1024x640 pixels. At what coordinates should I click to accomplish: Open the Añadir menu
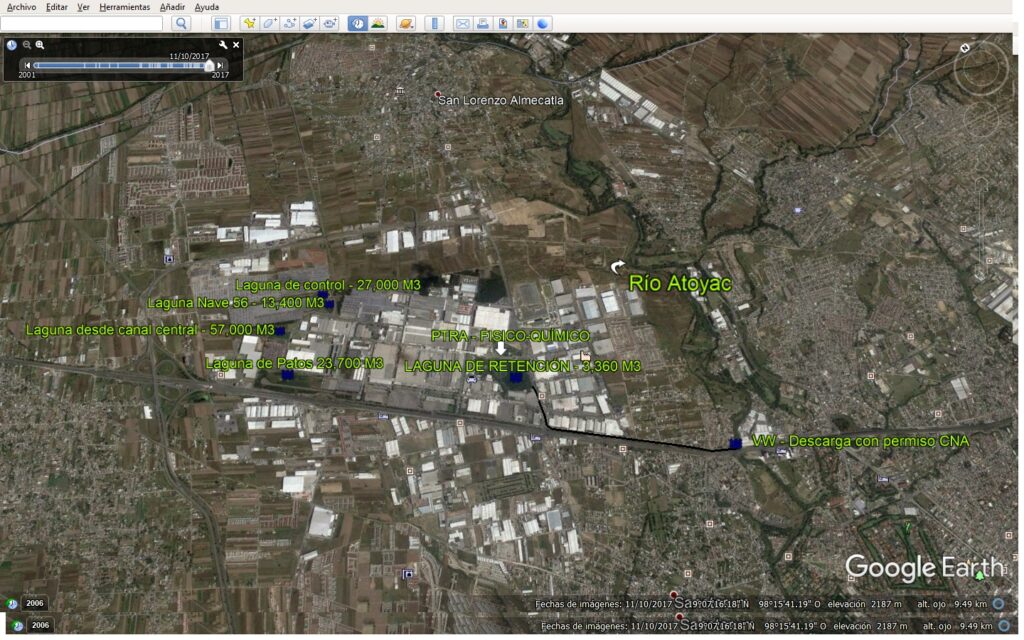click(x=172, y=7)
